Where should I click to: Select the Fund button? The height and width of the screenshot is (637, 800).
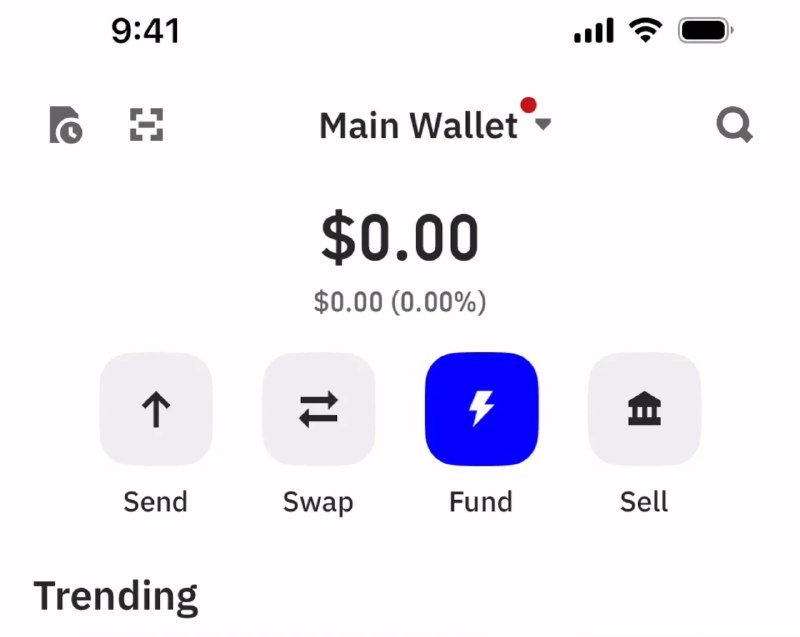click(x=481, y=409)
